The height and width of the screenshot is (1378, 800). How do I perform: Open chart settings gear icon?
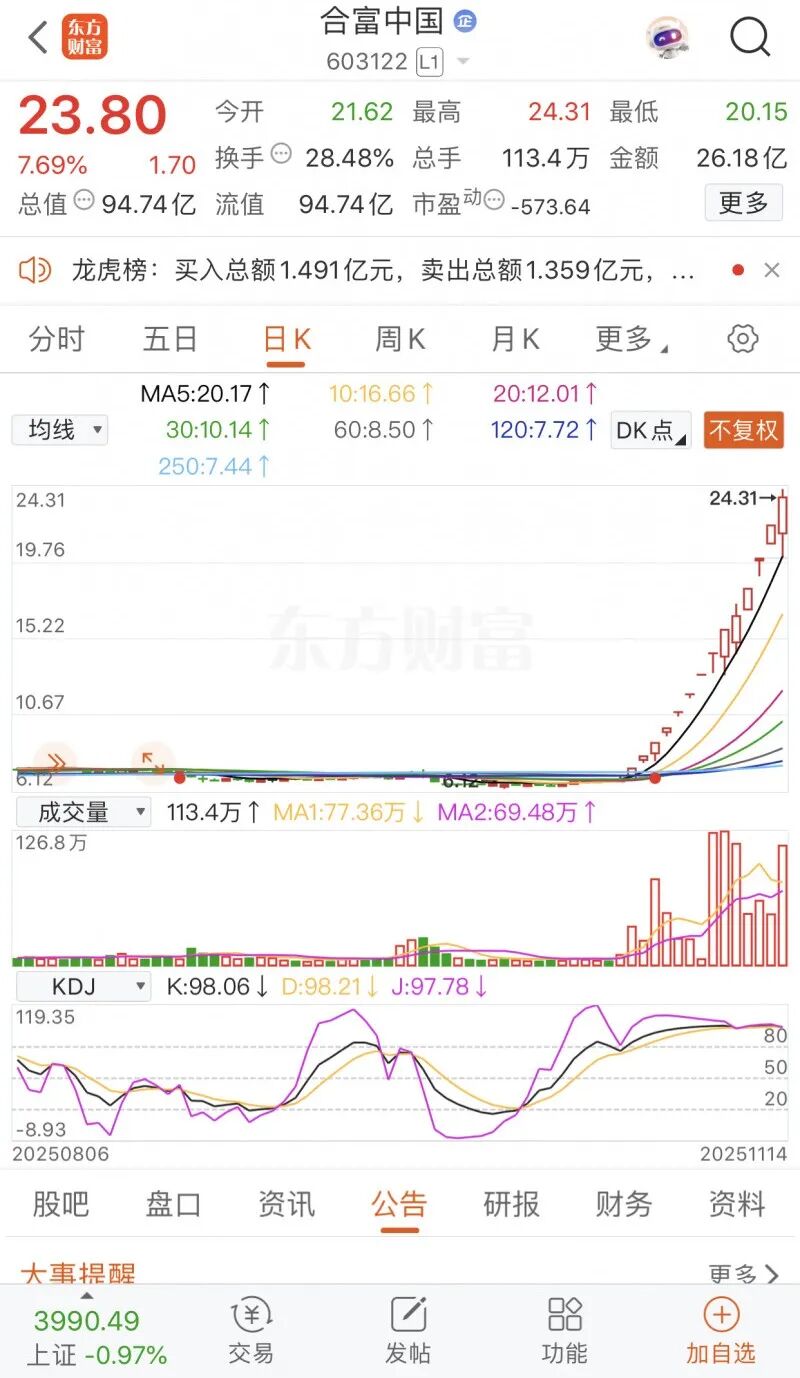coord(742,339)
